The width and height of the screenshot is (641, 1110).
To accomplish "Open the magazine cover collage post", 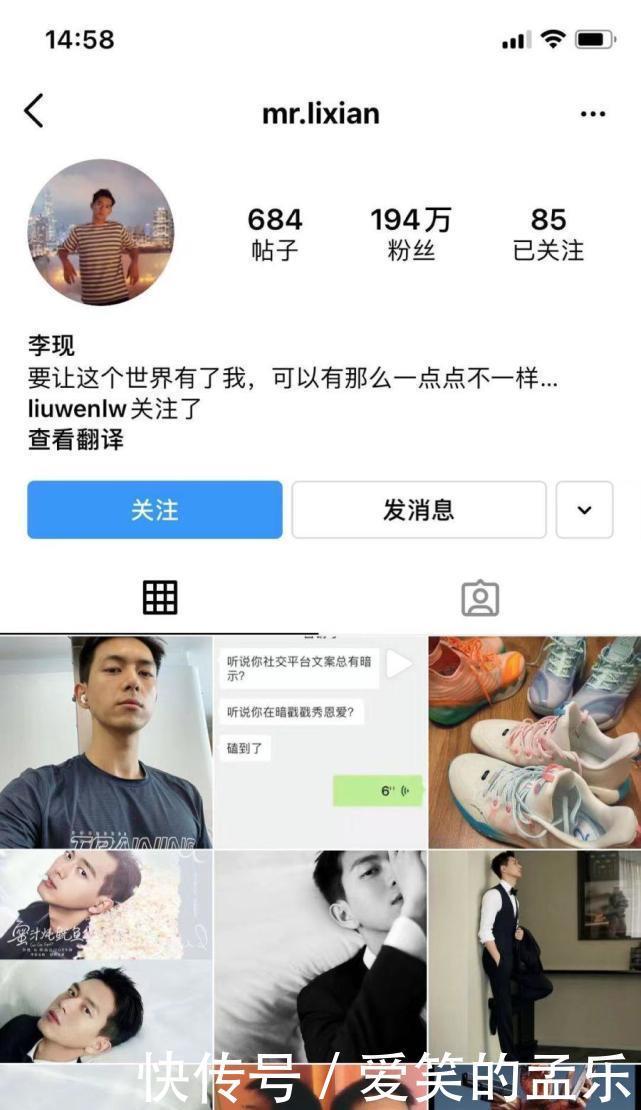I will 105,955.
